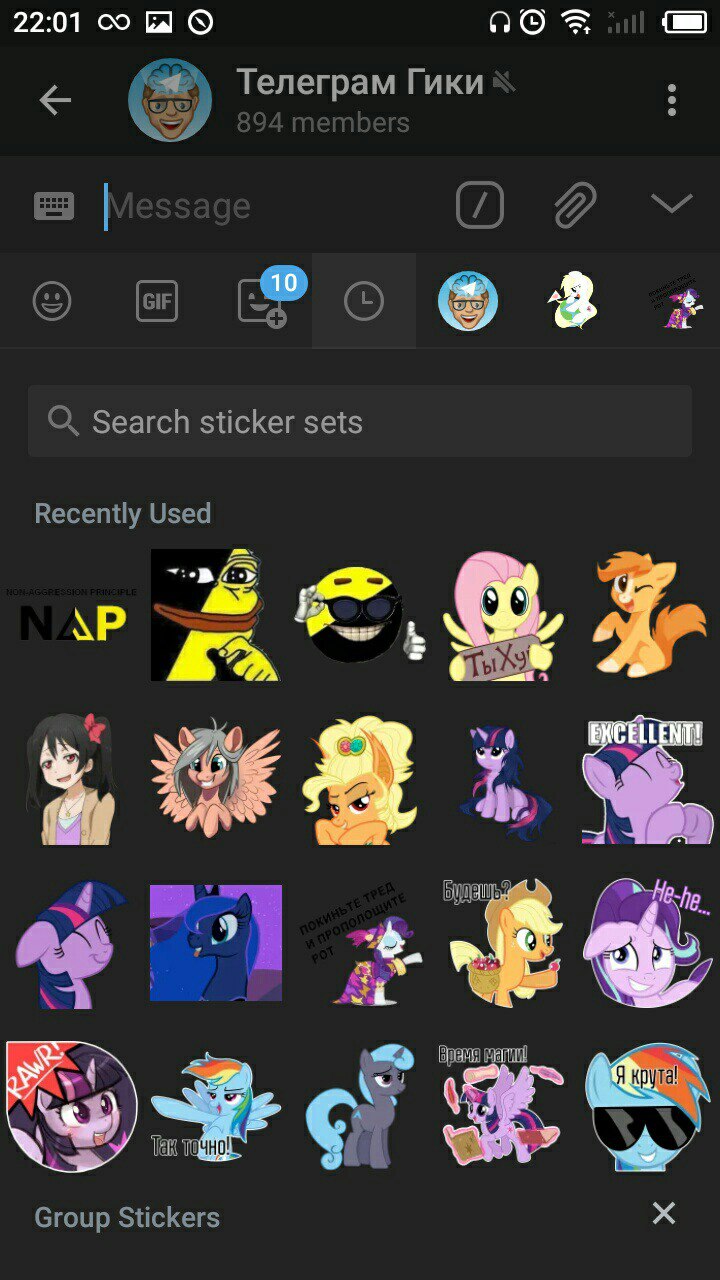Open the group sticker set tab
The height and width of the screenshot is (1280, 720).
click(x=467, y=301)
